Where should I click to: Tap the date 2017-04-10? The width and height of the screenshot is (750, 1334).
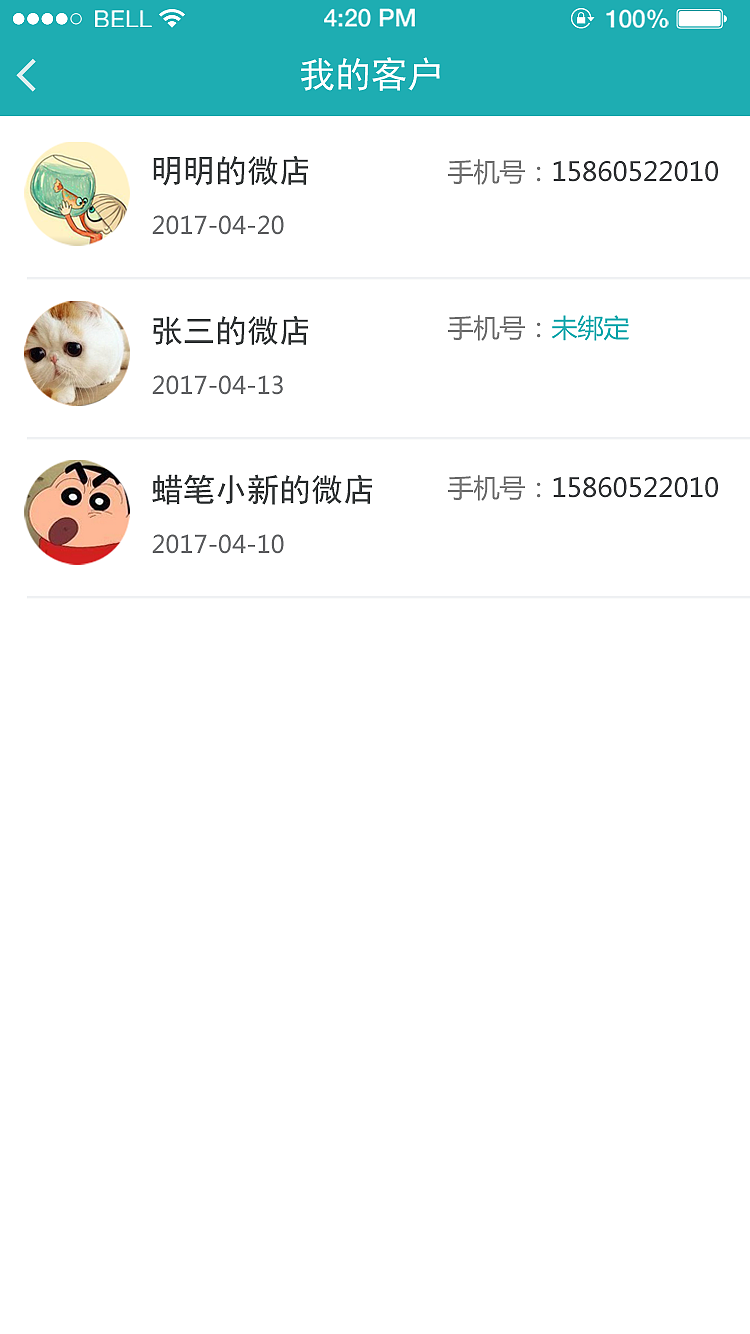tap(218, 544)
